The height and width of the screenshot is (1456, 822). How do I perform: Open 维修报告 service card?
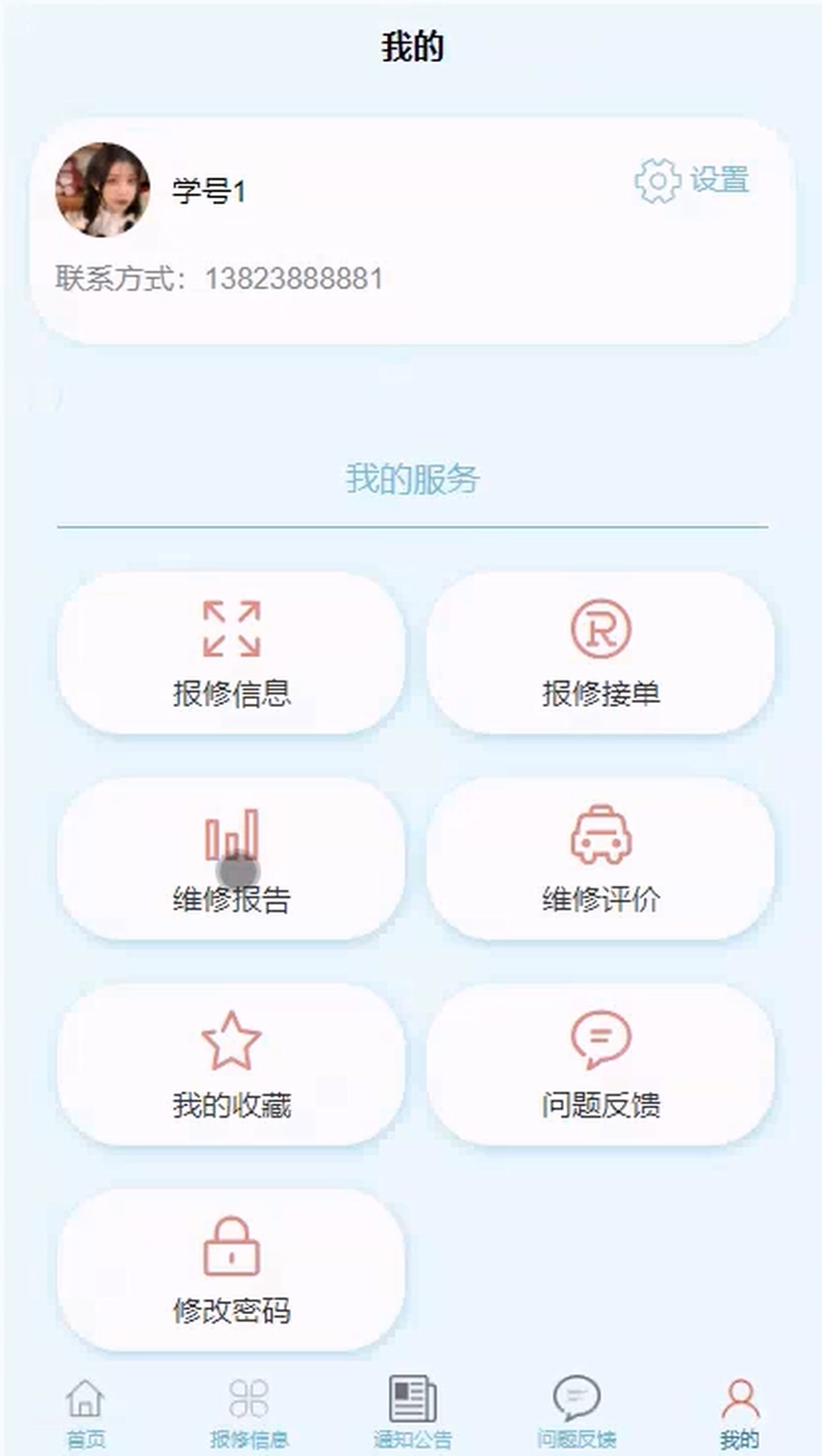coord(231,859)
